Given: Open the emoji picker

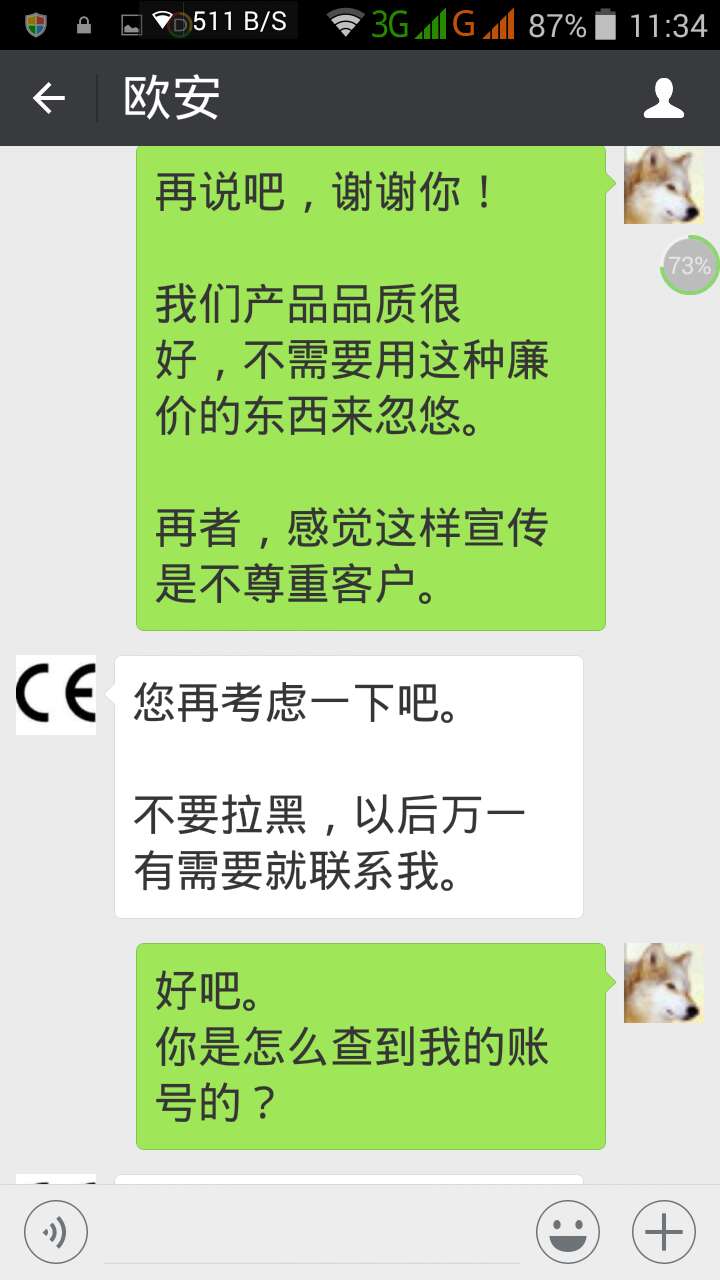Looking at the screenshot, I should (x=568, y=1232).
